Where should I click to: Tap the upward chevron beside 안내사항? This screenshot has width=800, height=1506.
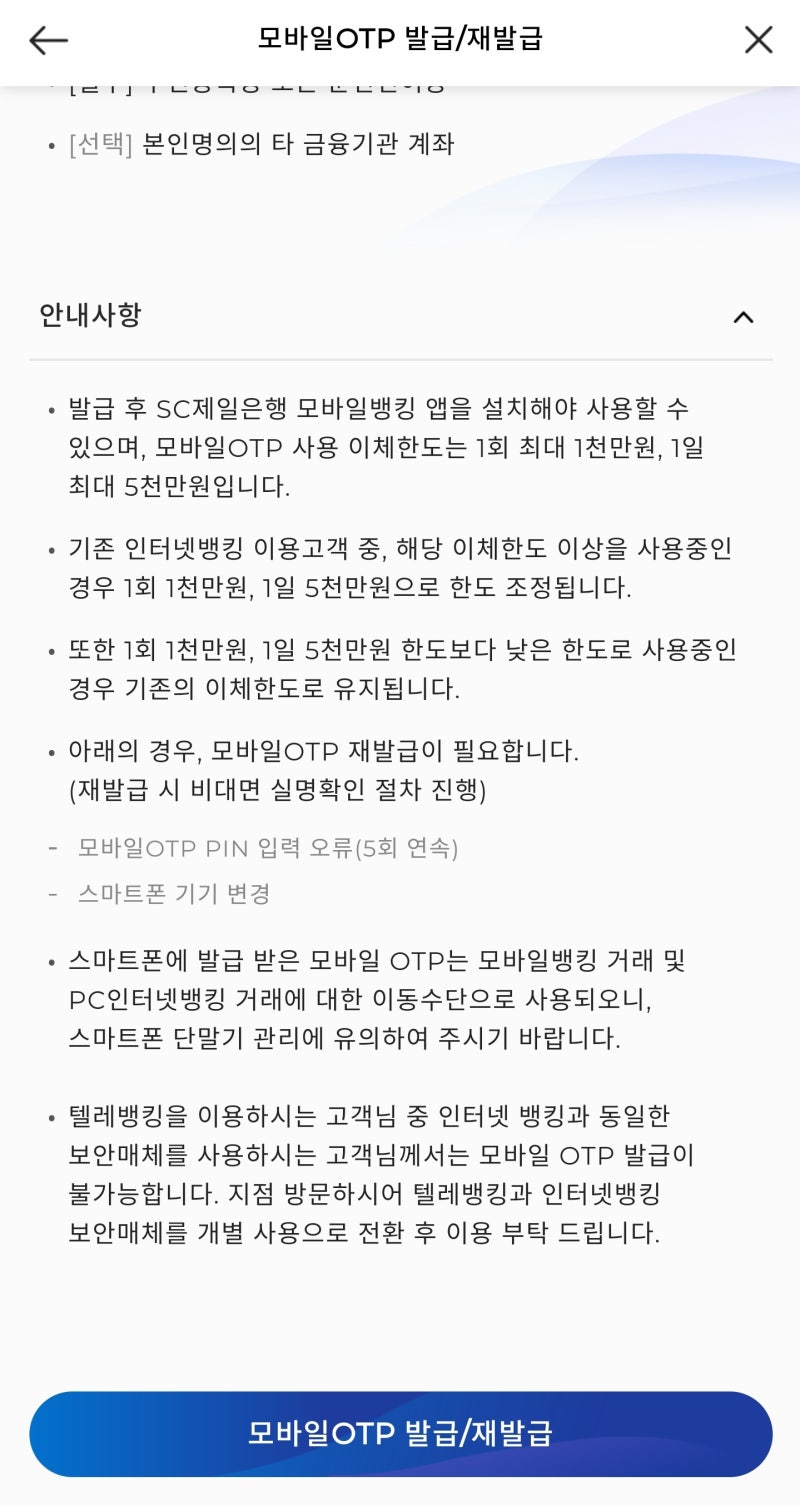coord(742,317)
